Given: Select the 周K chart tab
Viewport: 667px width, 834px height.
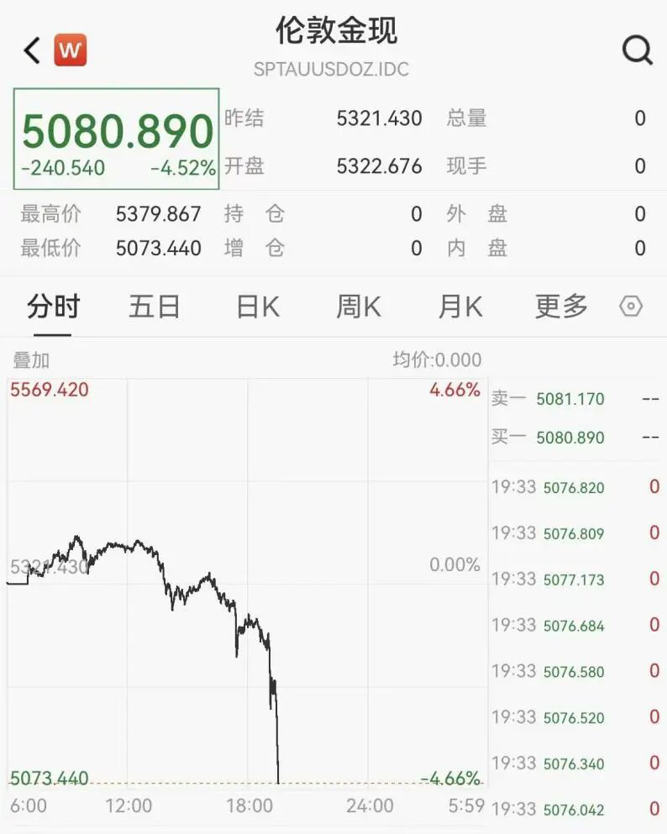Looking at the screenshot, I should pyautogui.click(x=358, y=307).
